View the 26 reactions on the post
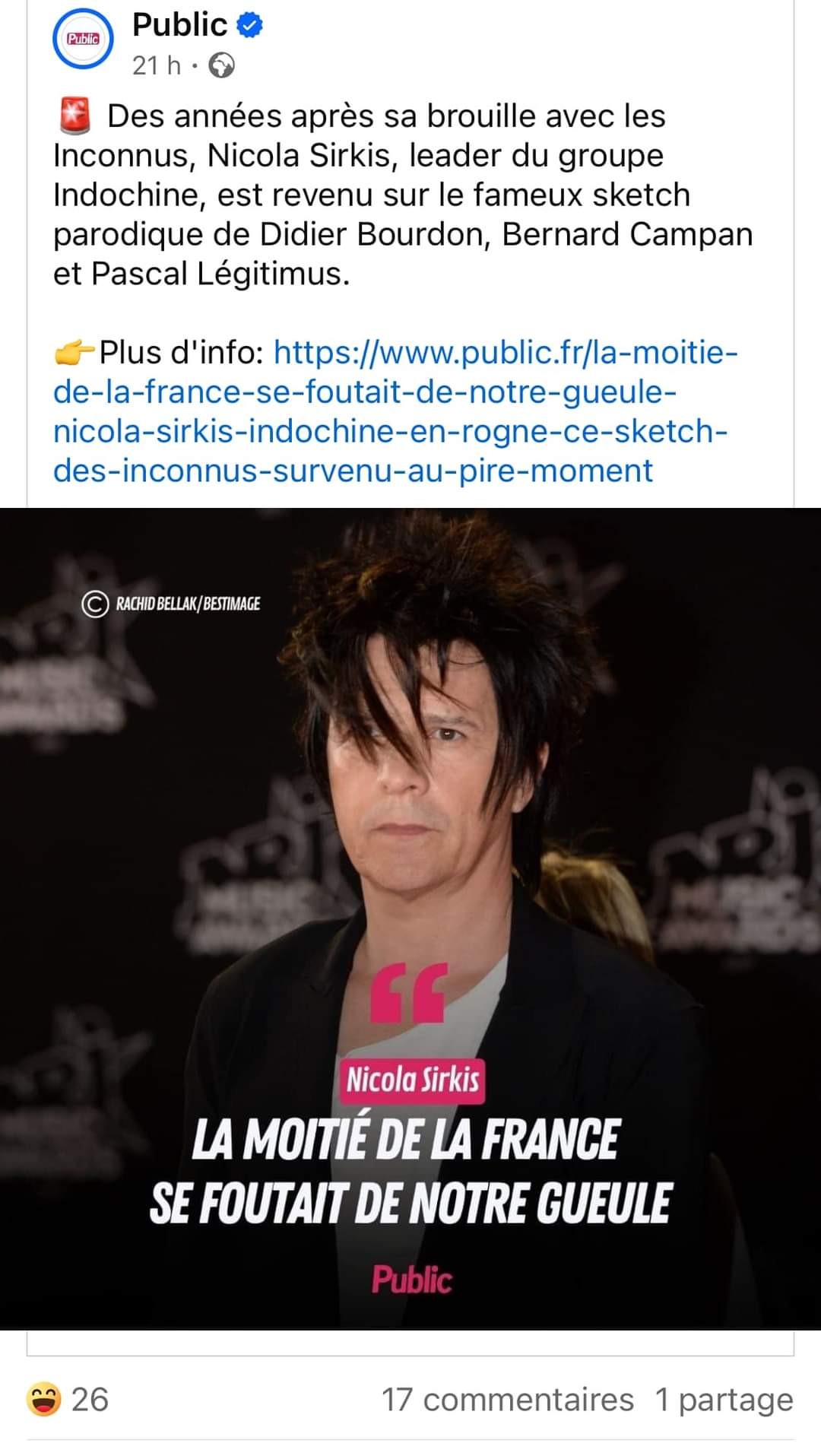This screenshot has width=821, height=1456. [68, 1399]
